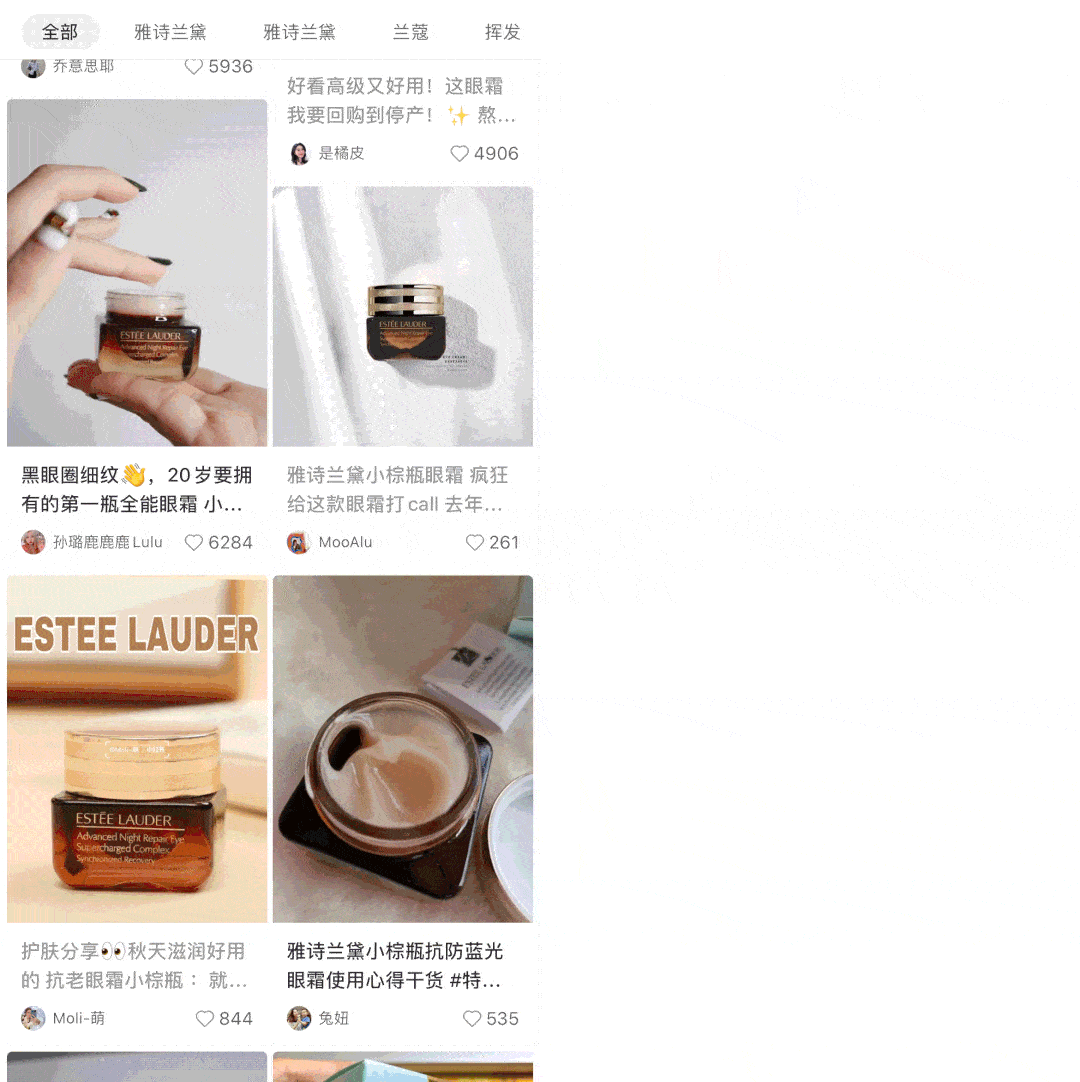Open MooAlu's 雅诗兰黛小棕瓶眼霜 post

pos(402,316)
